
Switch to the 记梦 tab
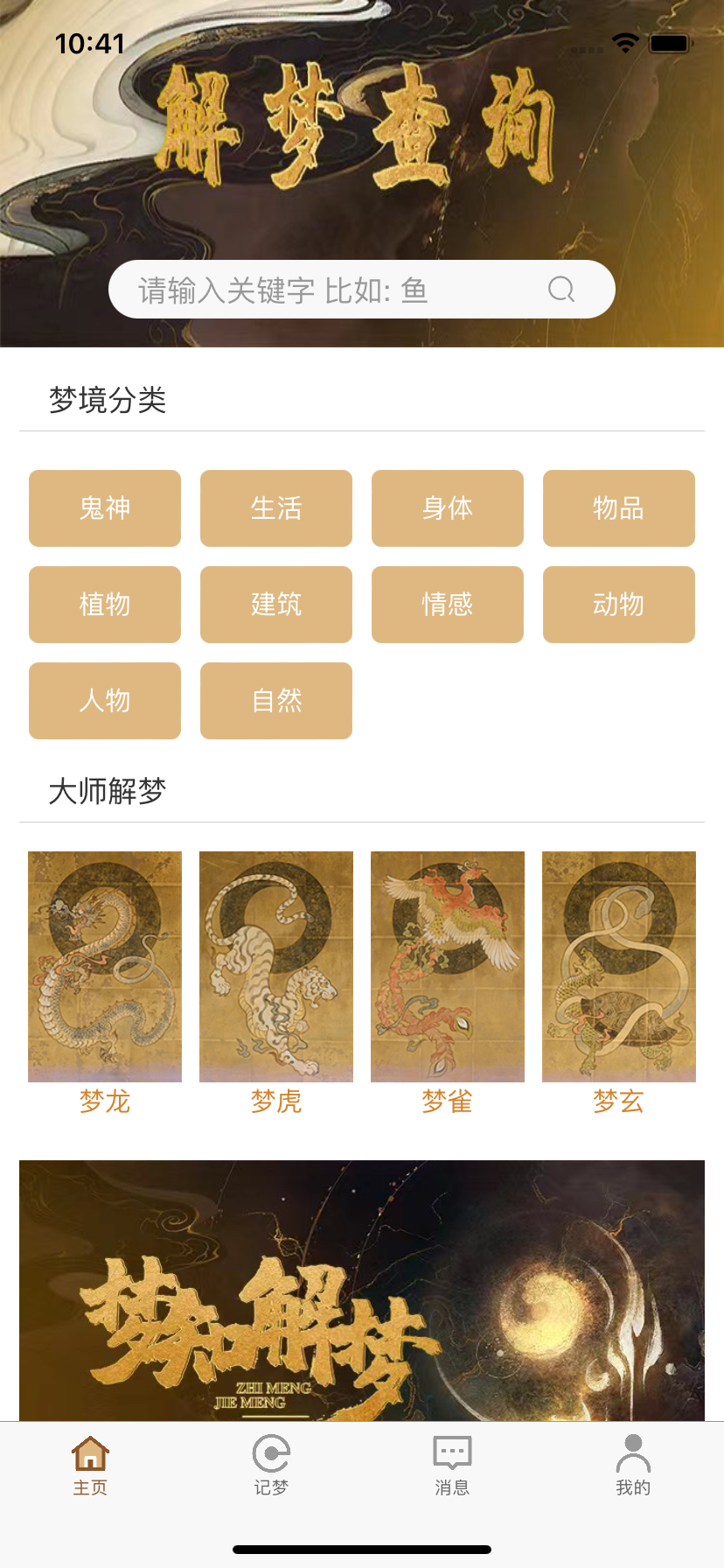click(x=271, y=1466)
